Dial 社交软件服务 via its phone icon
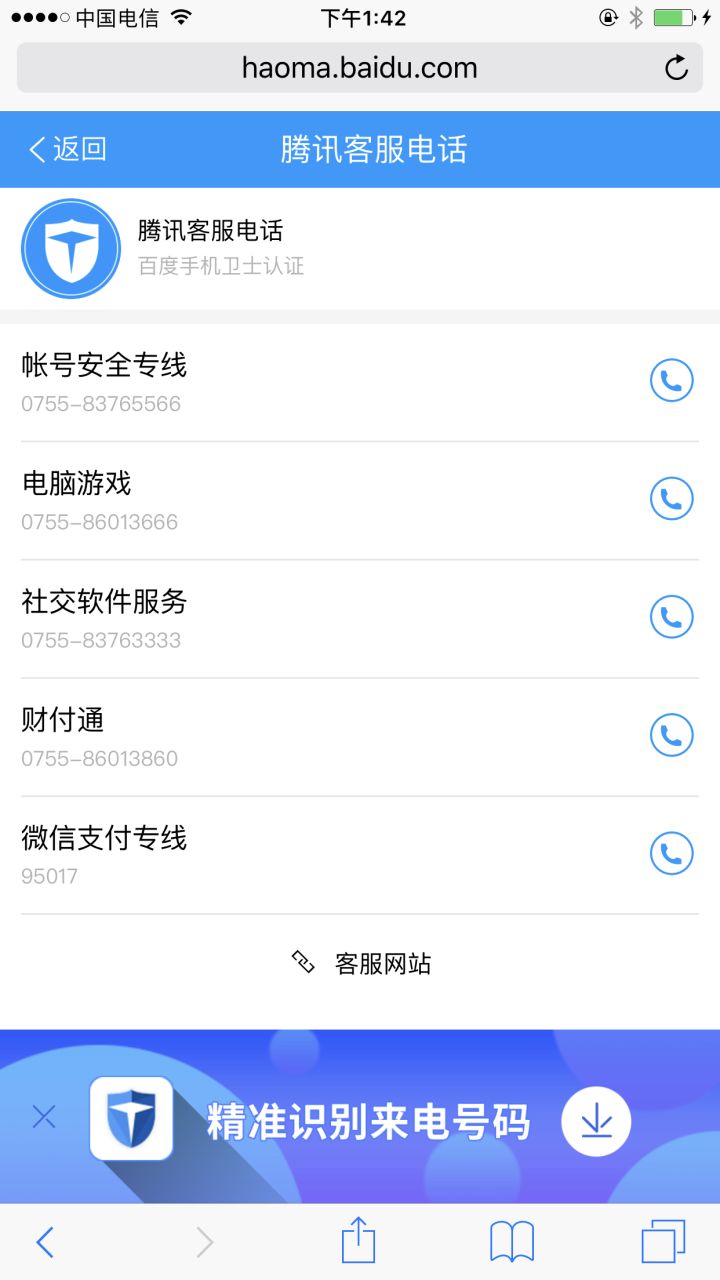This screenshot has width=720, height=1280. click(x=671, y=616)
